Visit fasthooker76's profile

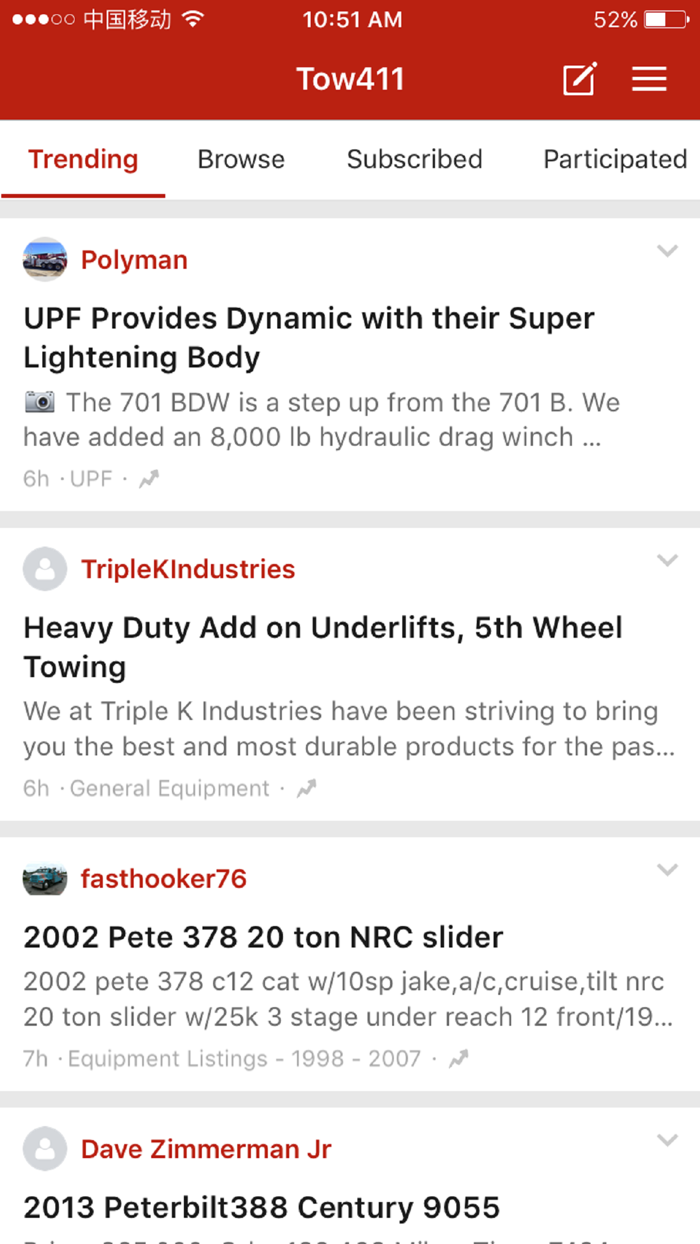[x=163, y=879]
